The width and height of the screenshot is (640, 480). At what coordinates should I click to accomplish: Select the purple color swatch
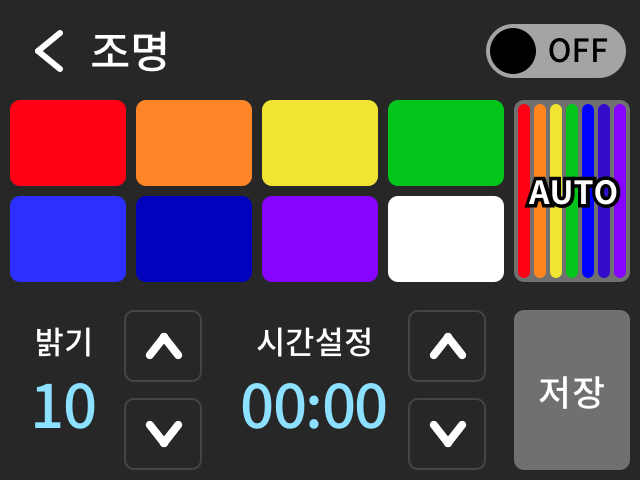(320, 239)
